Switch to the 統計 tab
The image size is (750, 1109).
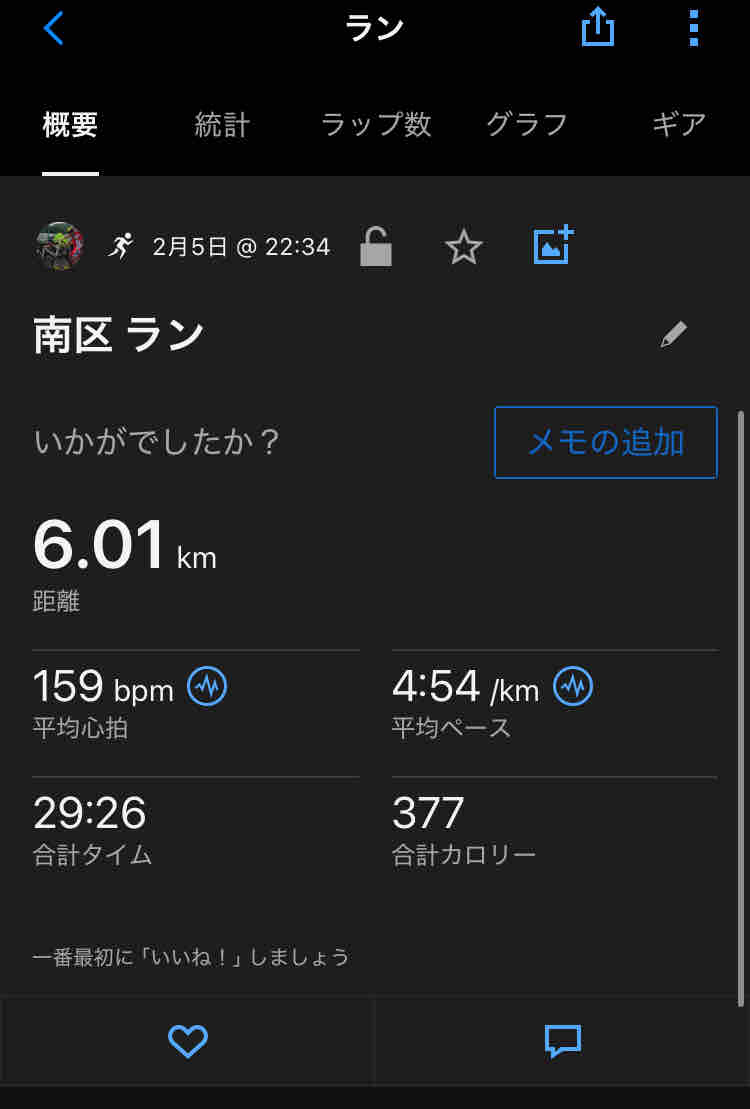[222, 125]
